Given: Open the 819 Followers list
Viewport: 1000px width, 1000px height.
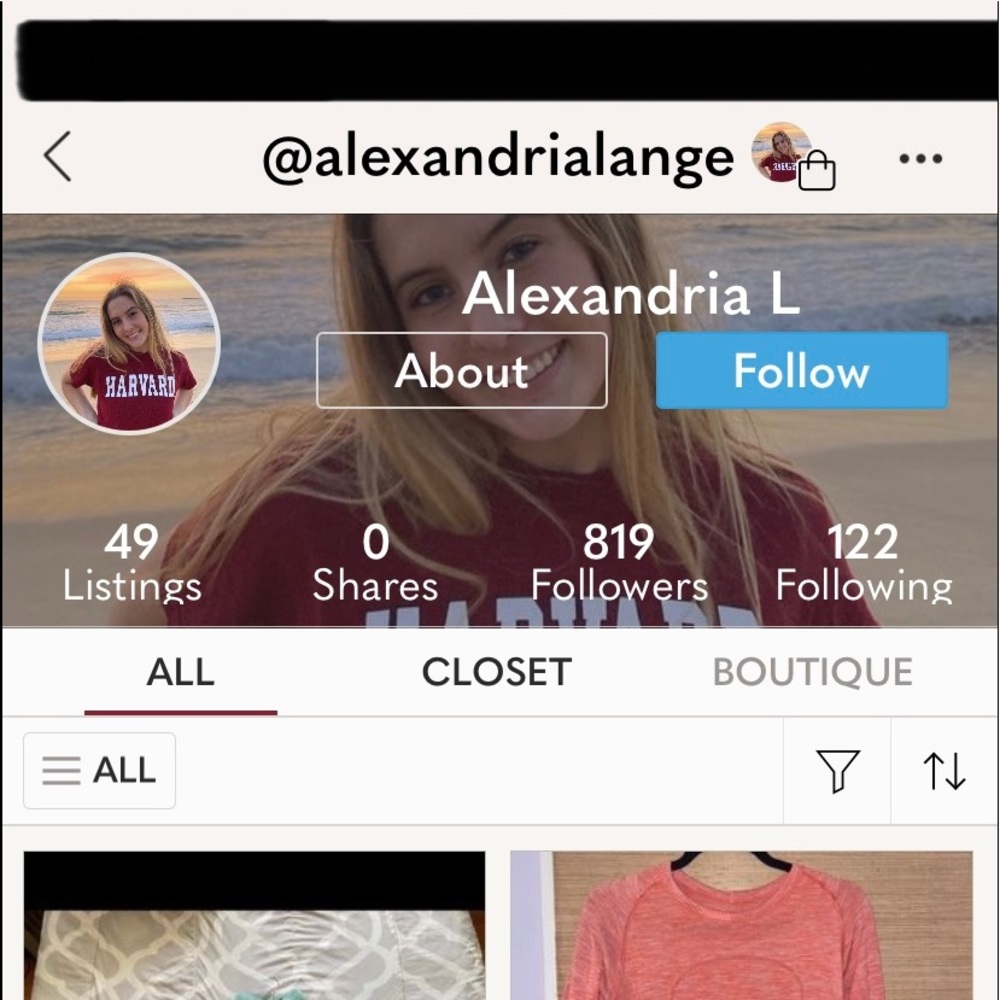Looking at the screenshot, I should click(619, 563).
